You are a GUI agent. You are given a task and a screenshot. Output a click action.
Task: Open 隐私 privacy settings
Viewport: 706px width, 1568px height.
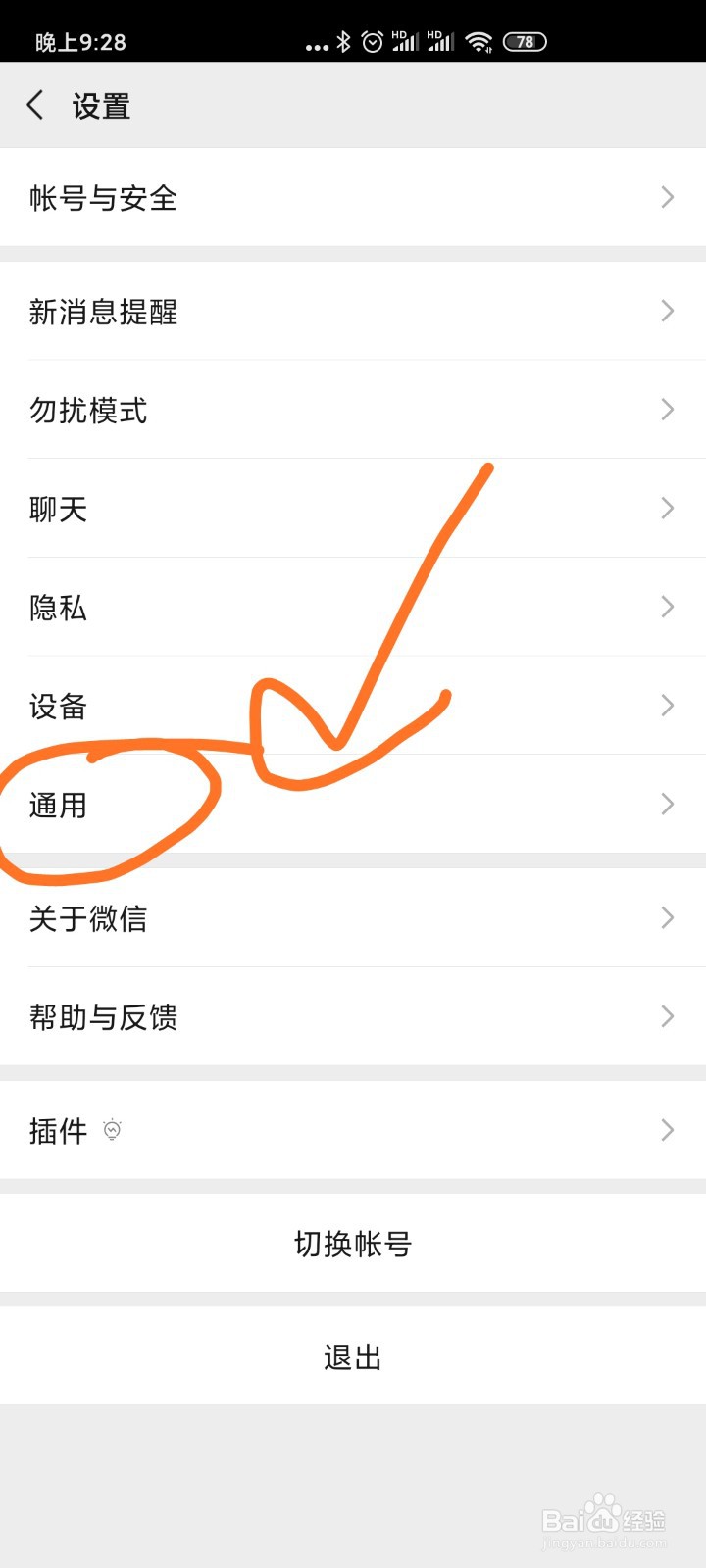click(x=353, y=608)
